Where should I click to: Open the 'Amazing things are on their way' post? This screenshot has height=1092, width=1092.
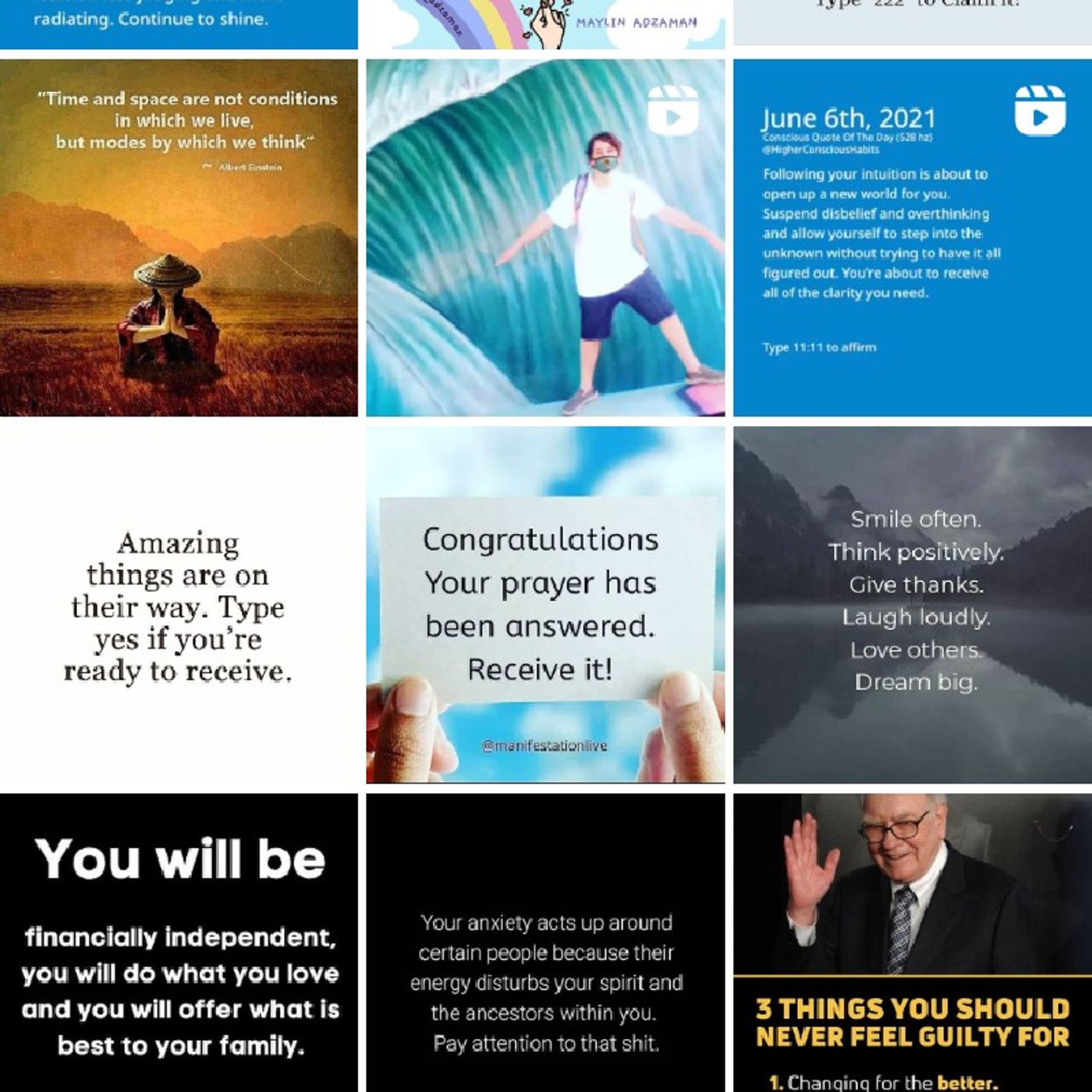pos(179,604)
